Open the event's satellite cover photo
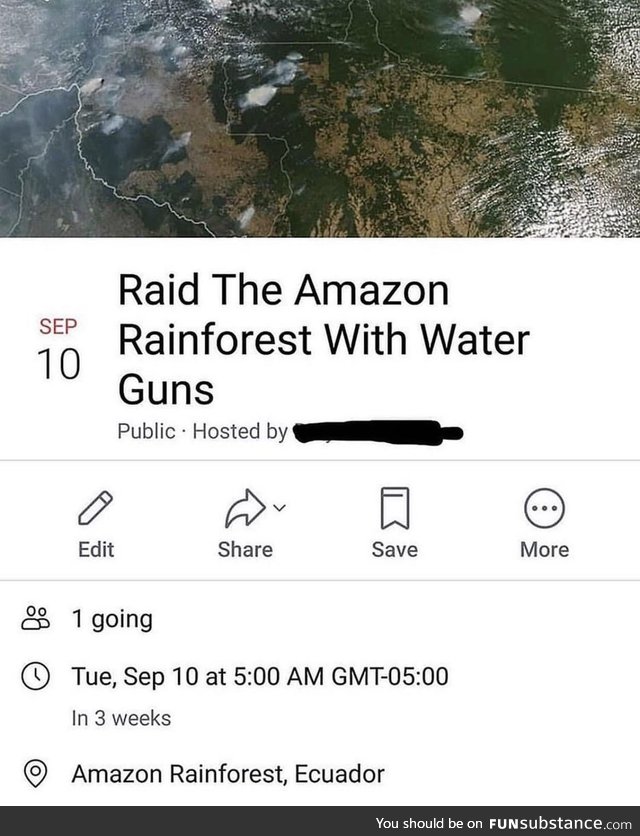The height and width of the screenshot is (836, 640). pyautogui.click(x=320, y=118)
